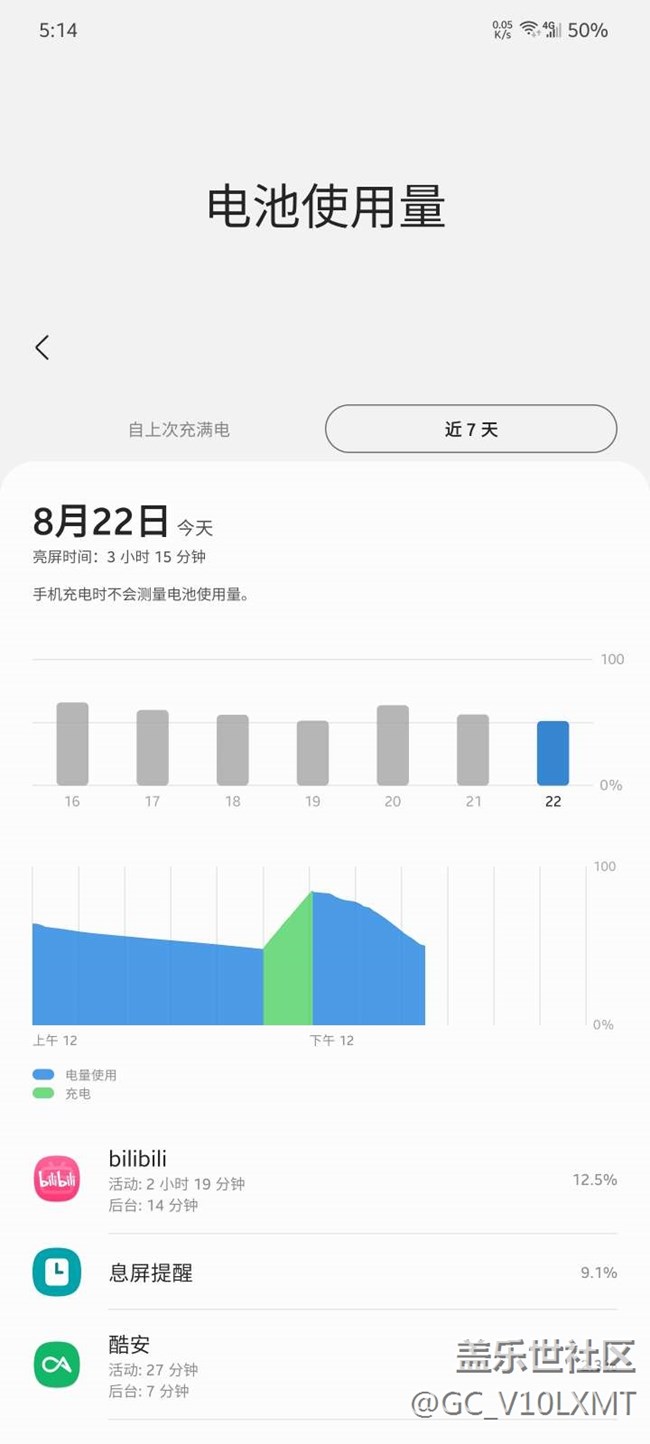This screenshot has width=650, height=1444.
Task: Open bilibili battery usage details
Action: (325, 1181)
